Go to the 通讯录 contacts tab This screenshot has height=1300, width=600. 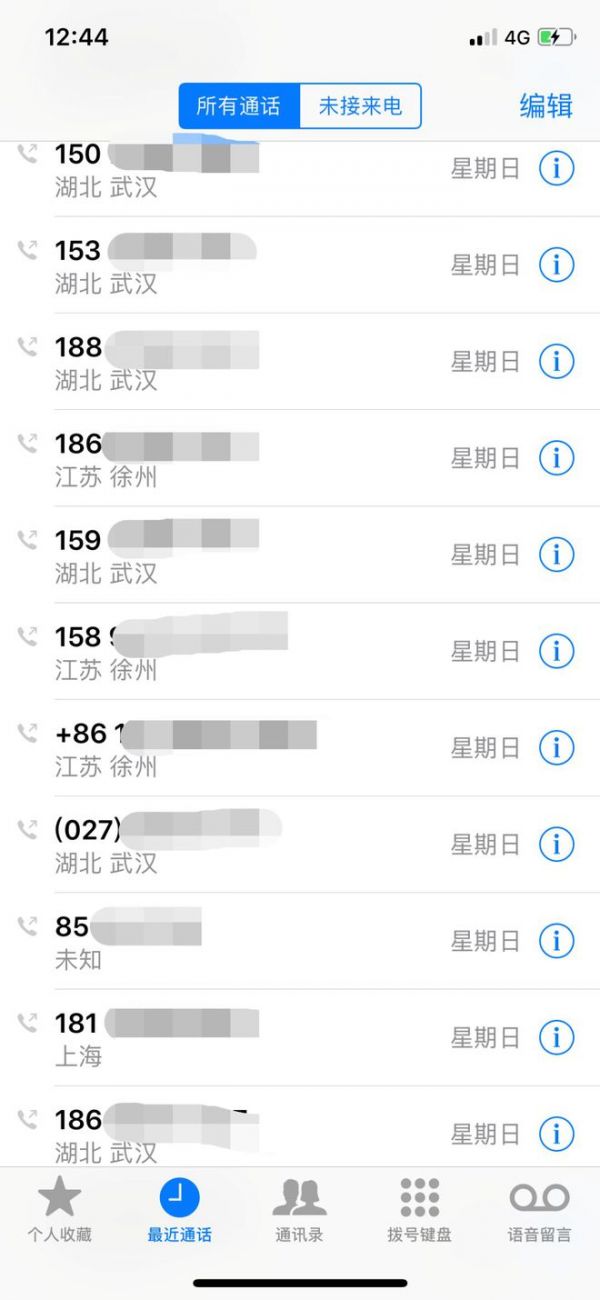(x=299, y=1209)
